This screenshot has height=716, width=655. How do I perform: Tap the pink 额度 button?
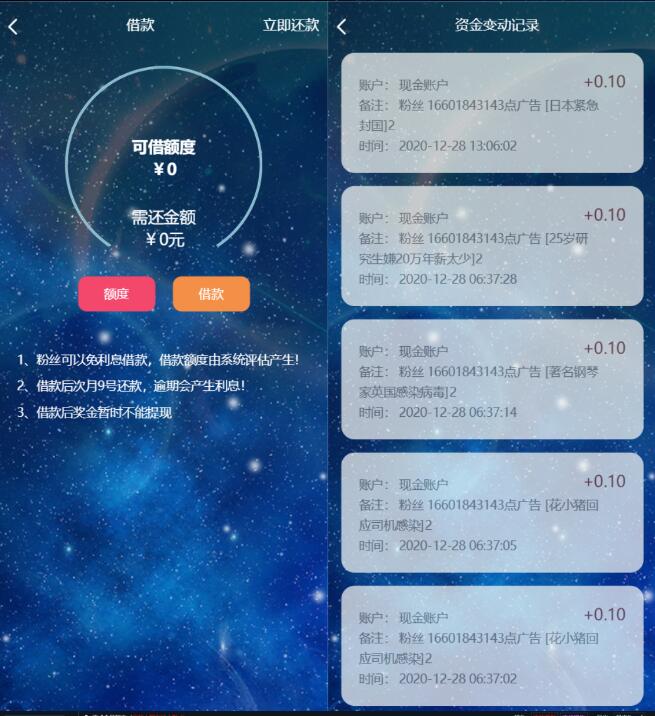click(x=117, y=294)
